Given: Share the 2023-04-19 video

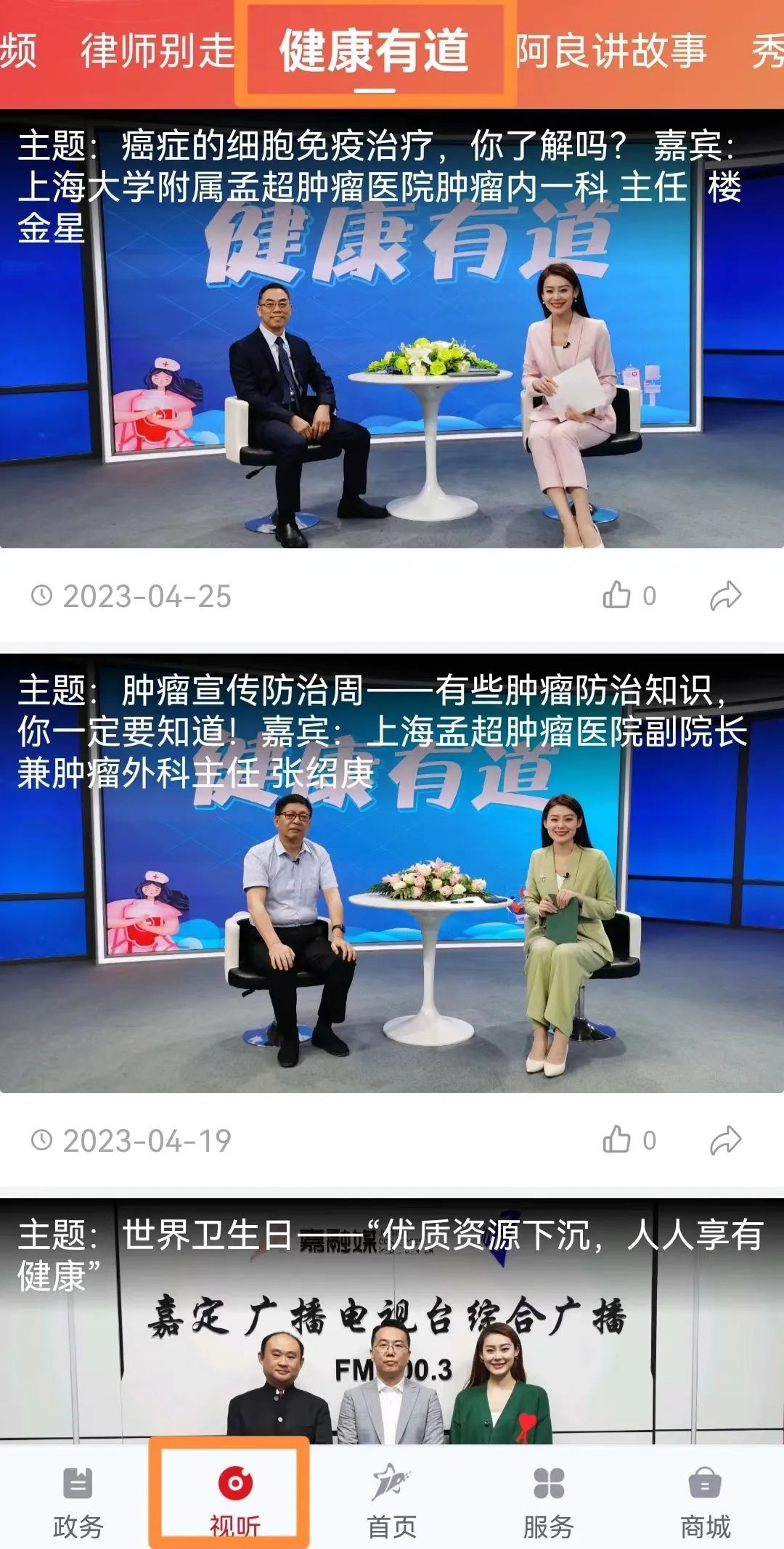Looking at the screenshot, I should tap(725, 1139).
